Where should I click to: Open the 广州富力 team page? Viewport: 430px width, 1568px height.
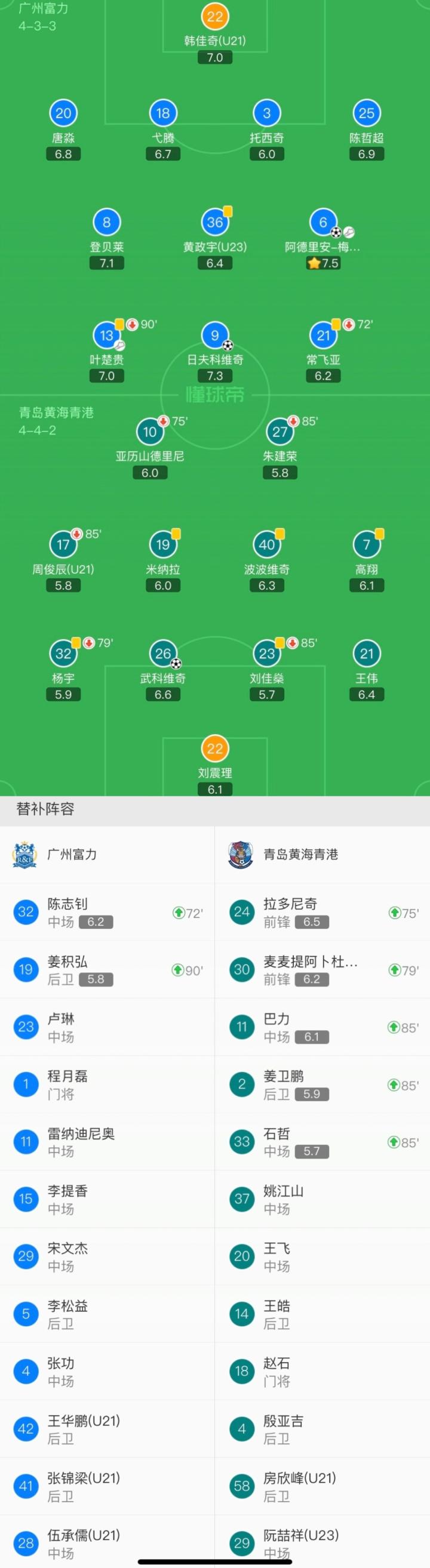72,854
